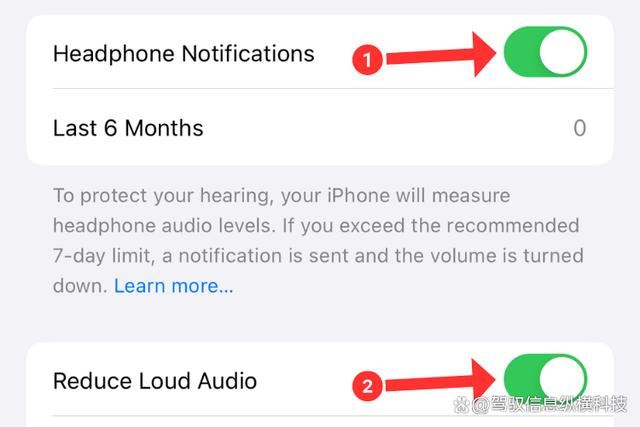Open the Learn more link
This screenshot has height=427, width=640.
[173, 286]
